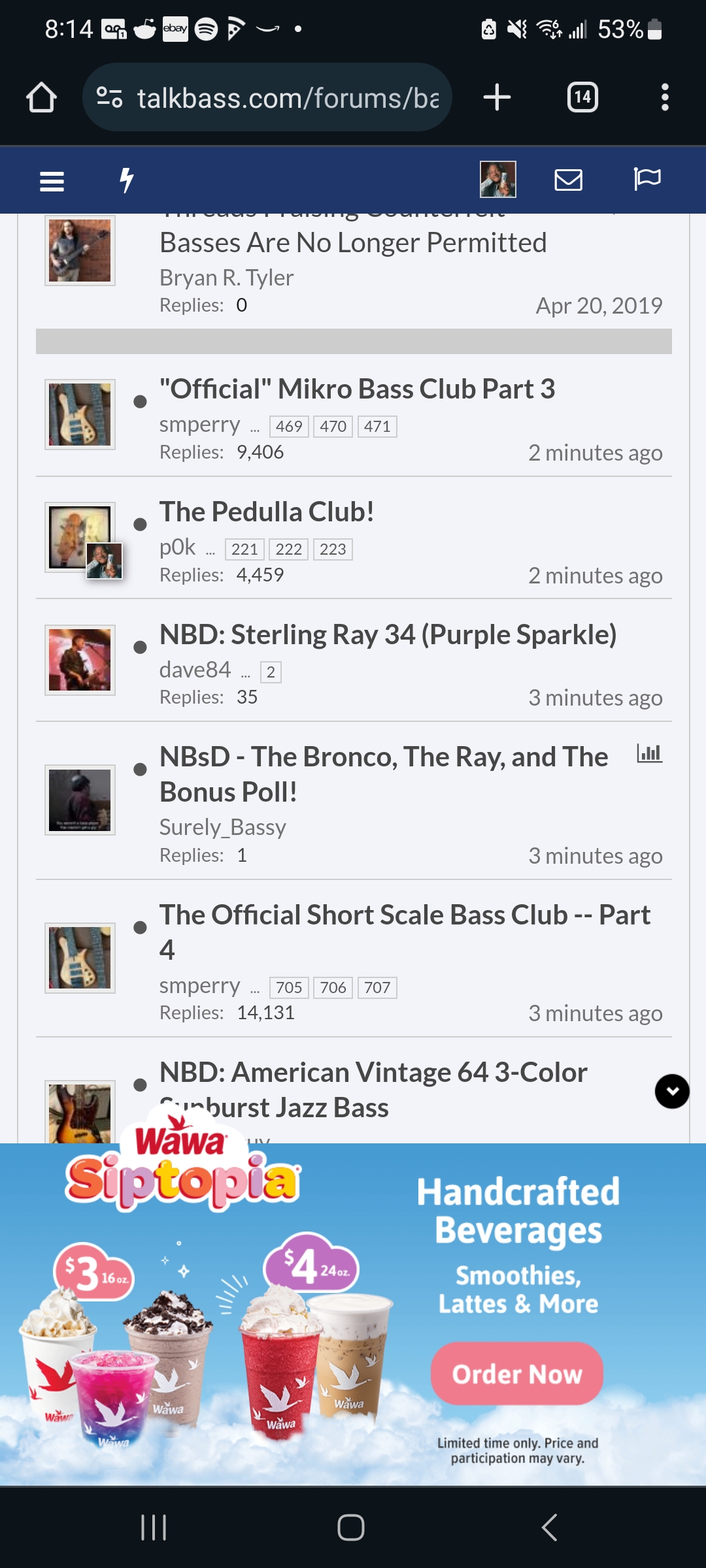706x1568 pixels.
Task: Go to the browser home page
Action: pyautogui.click(x=41, y=97)
